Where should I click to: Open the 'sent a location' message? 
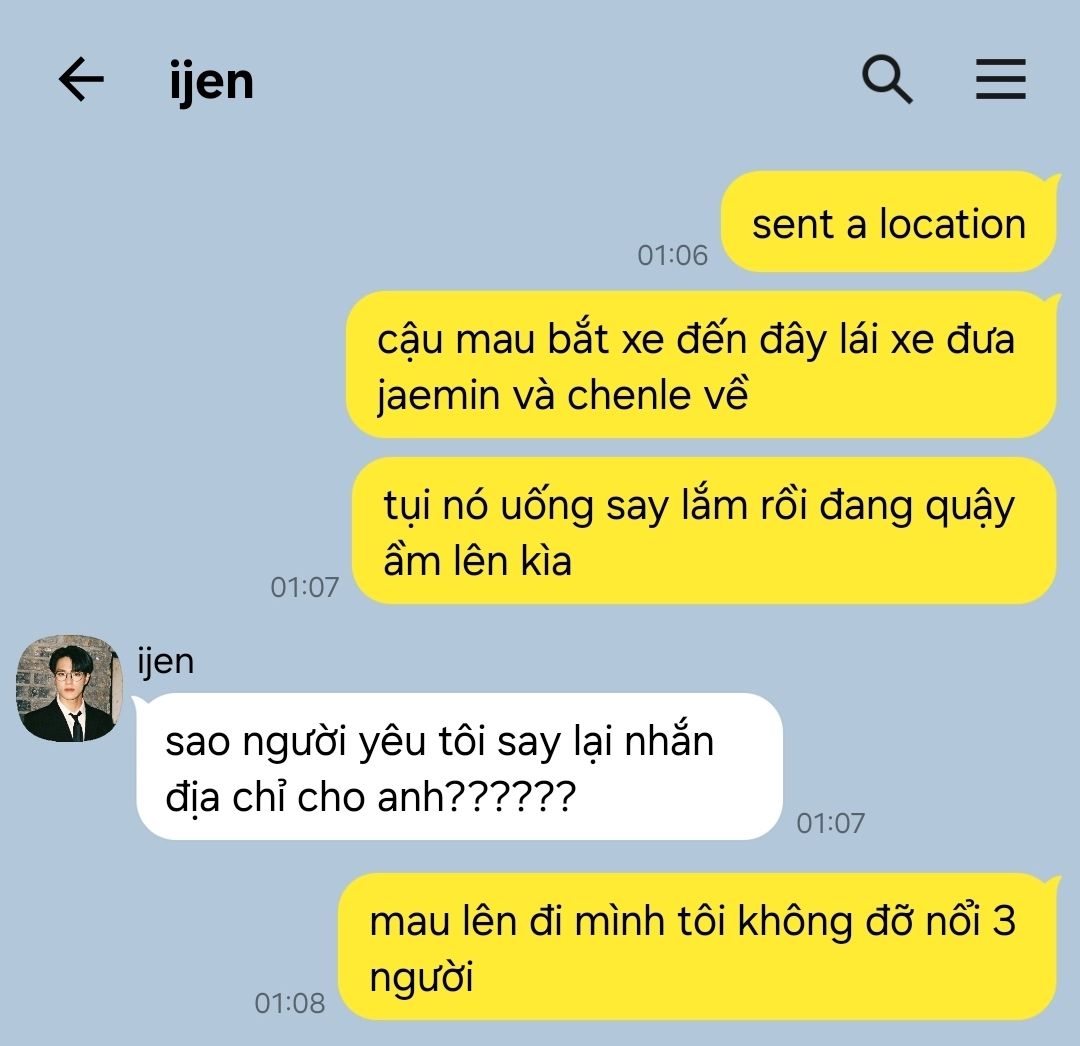pyautogui.click(x=888, y=223)
